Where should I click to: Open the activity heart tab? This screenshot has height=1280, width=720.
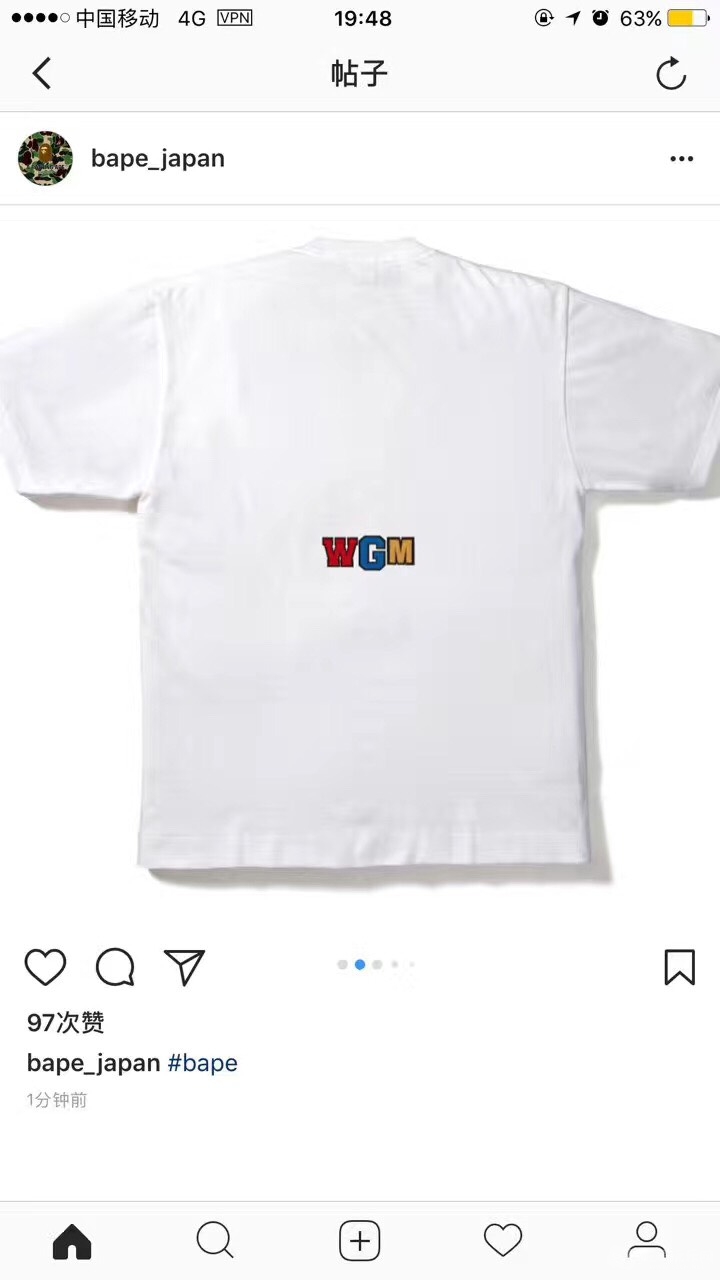[503, 1241]
